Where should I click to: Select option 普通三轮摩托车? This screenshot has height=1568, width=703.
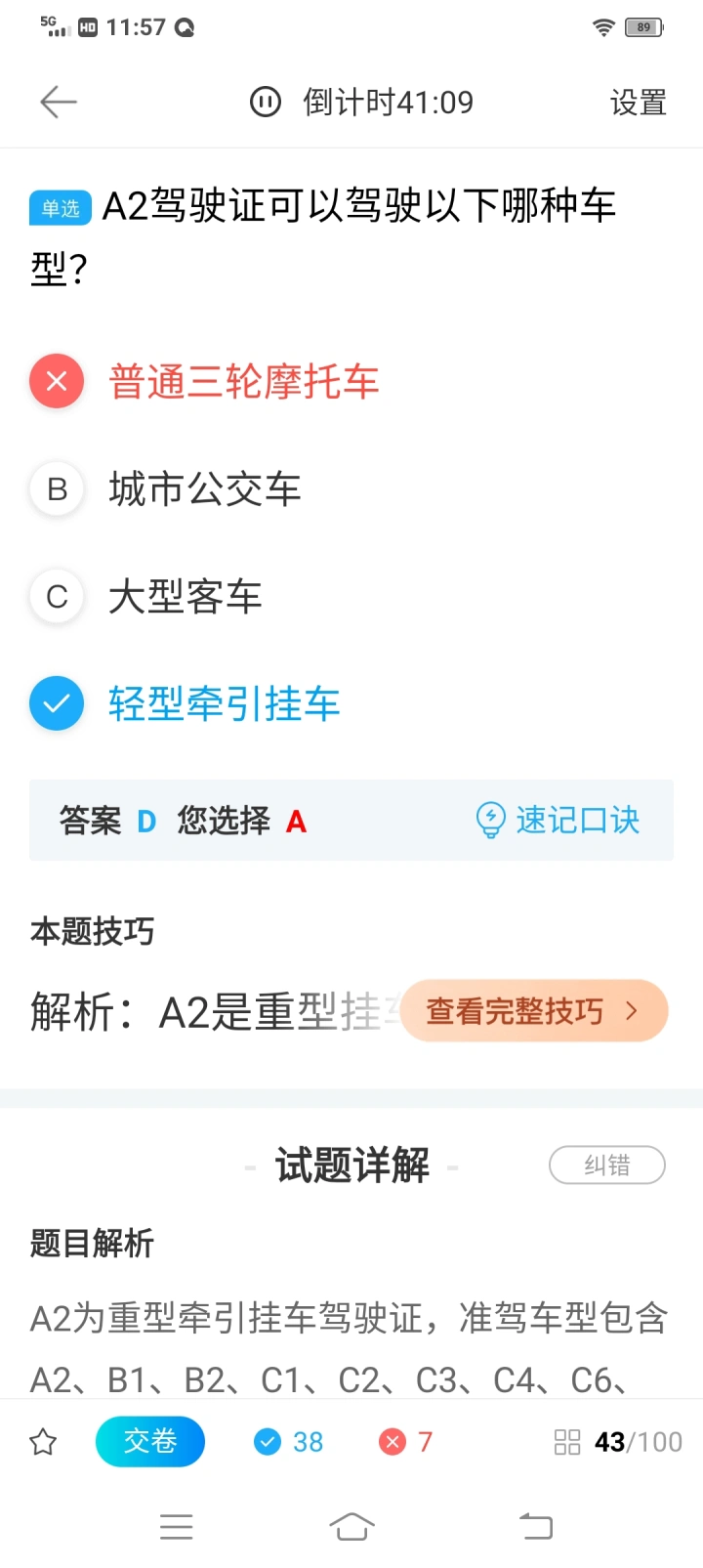tap(204, 381)
